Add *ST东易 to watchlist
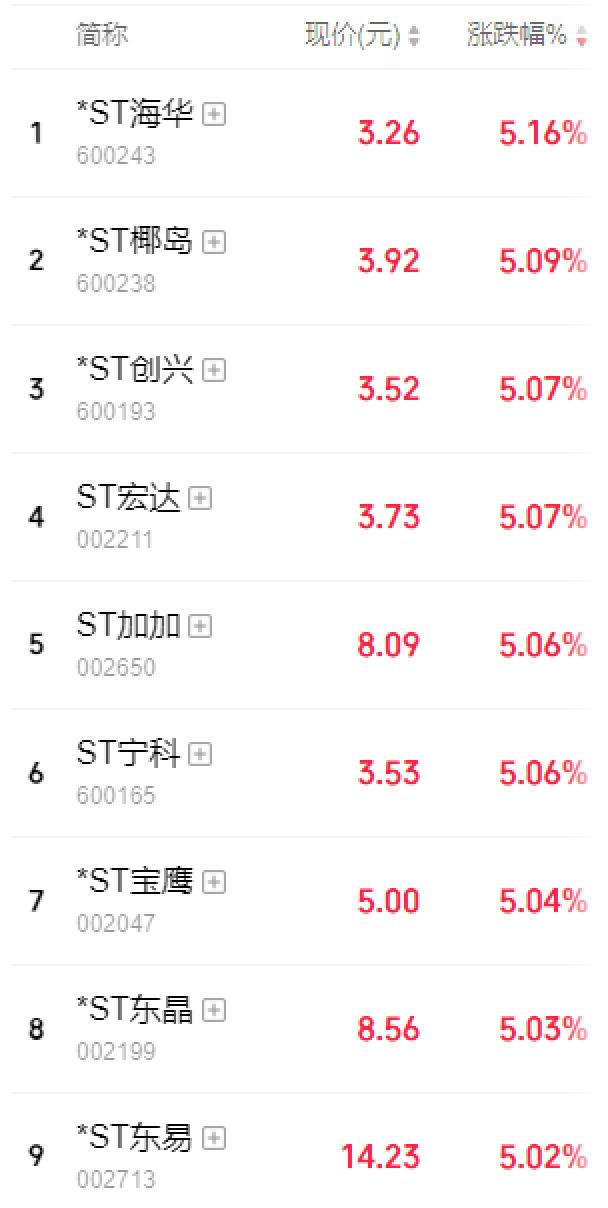This screenshot has width=608, height=1208. click(213, 1138)
